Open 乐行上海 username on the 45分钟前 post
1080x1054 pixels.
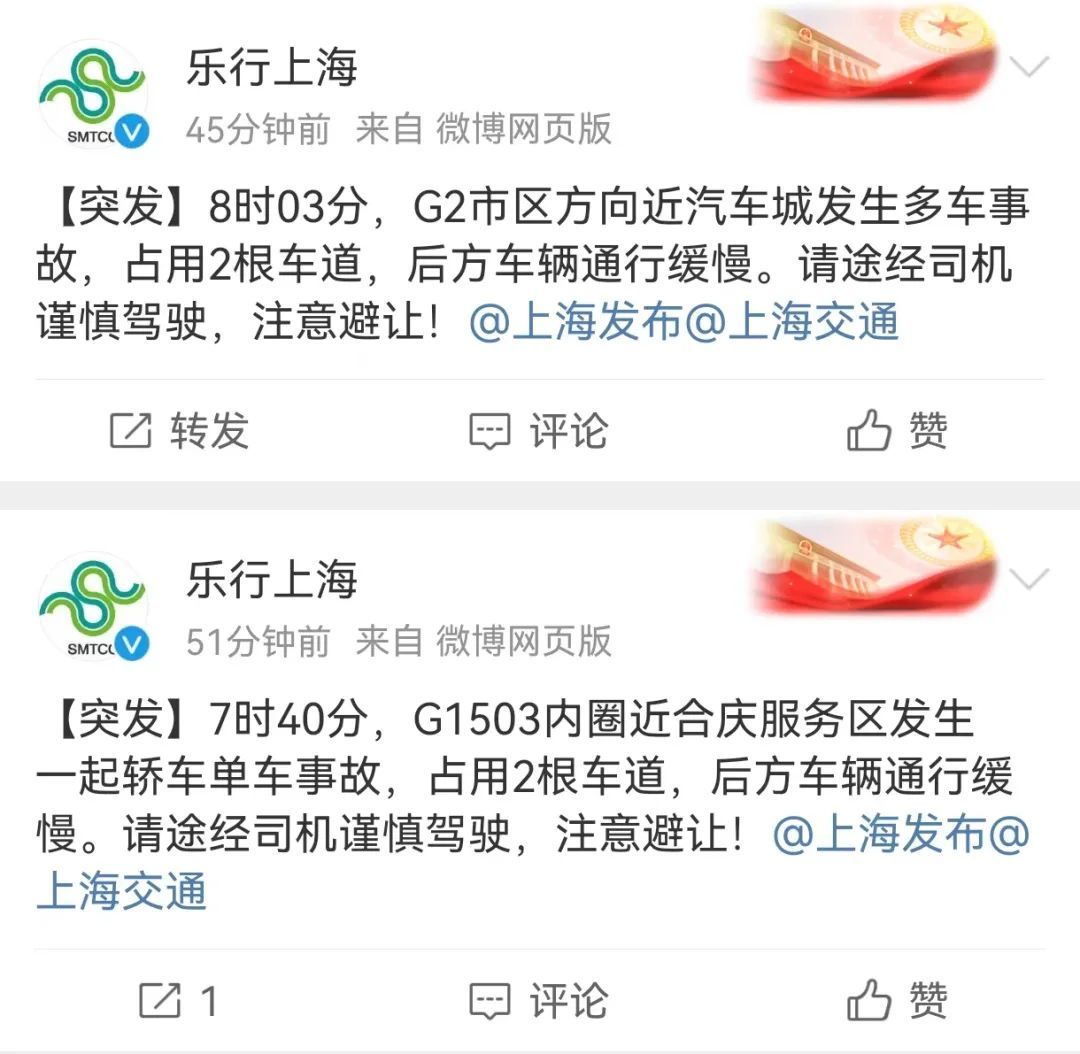[271, 68]
